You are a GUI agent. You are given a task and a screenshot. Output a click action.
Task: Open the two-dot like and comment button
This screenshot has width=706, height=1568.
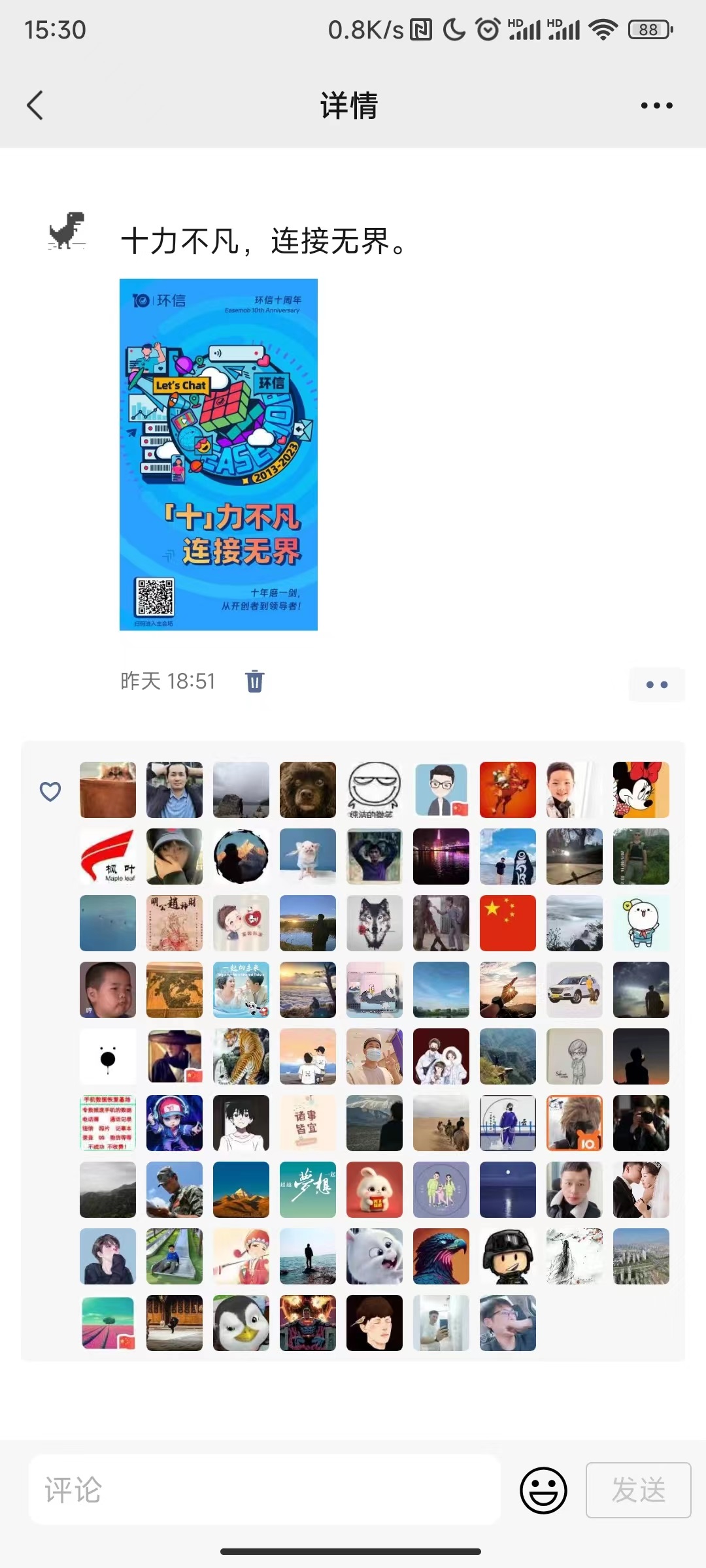(656, 684)
